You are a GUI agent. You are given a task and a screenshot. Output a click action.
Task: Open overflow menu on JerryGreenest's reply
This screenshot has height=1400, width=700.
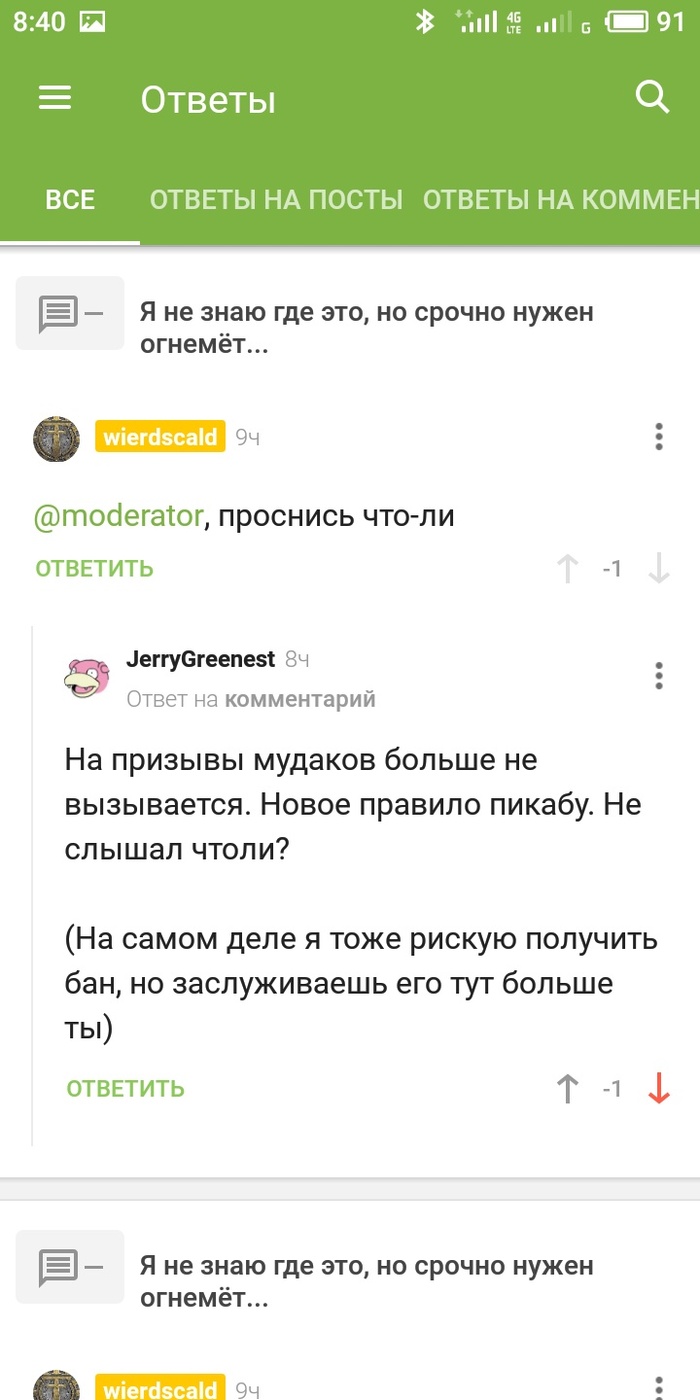[658, 675]
